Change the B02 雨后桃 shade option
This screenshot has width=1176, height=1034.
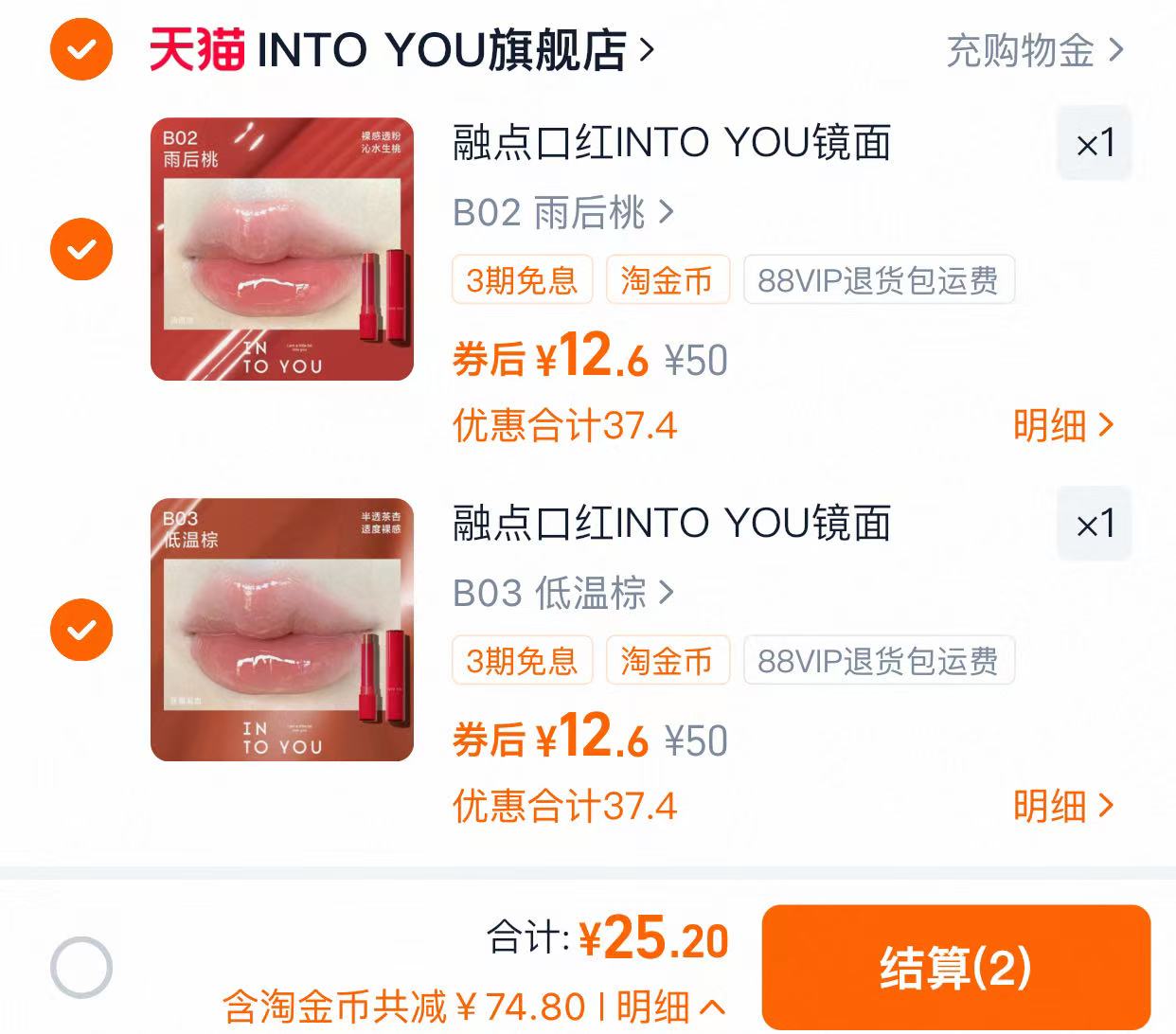[562, 213]
